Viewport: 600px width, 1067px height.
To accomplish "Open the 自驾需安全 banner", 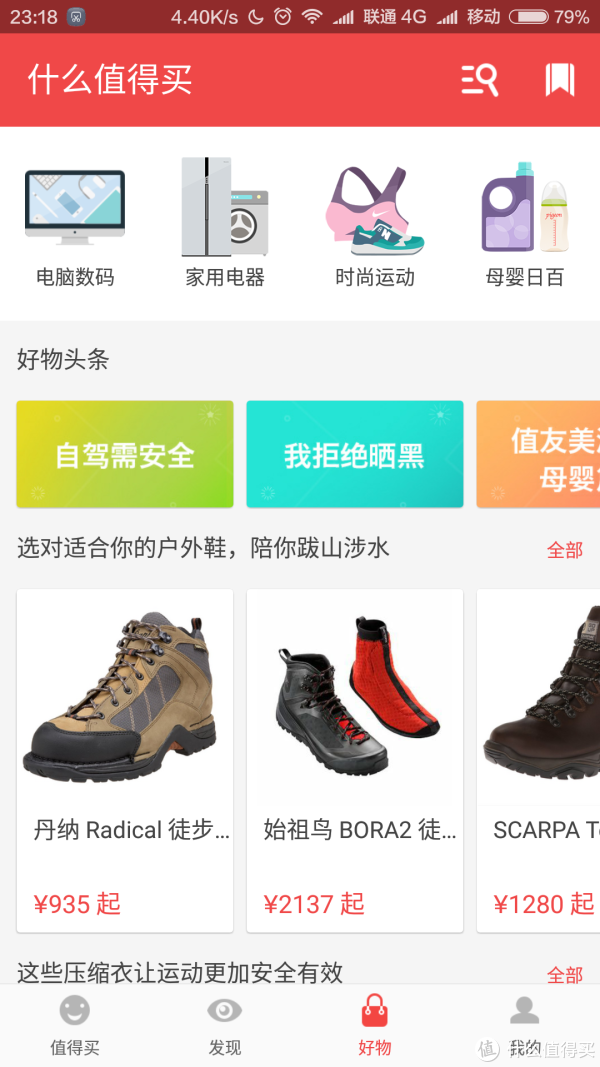I will click(125, 455).
